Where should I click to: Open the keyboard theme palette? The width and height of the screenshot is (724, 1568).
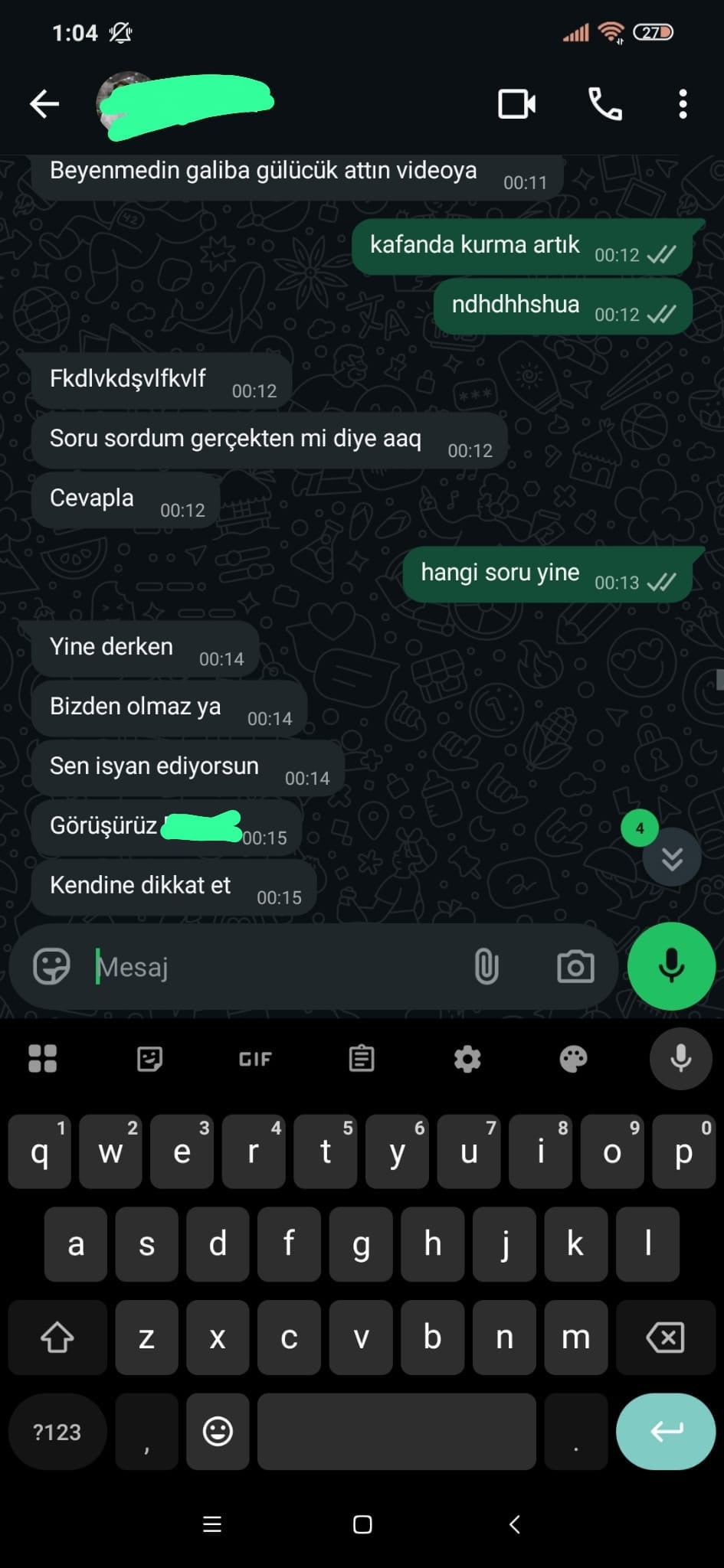click(x=573, y=1059)
